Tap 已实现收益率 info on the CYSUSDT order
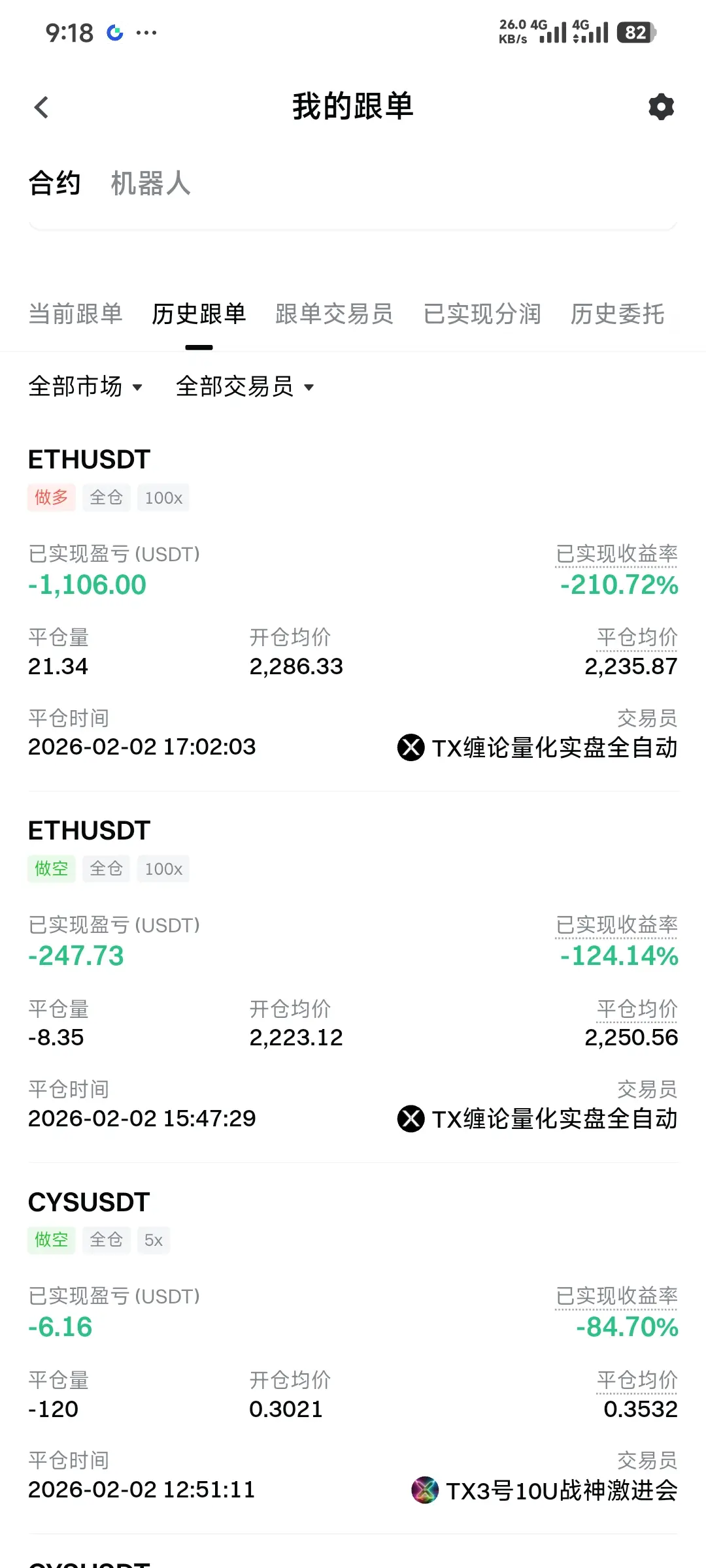Image resolution: width=706 pixels, height=1568 pixels. click(x=616, y=1296)
